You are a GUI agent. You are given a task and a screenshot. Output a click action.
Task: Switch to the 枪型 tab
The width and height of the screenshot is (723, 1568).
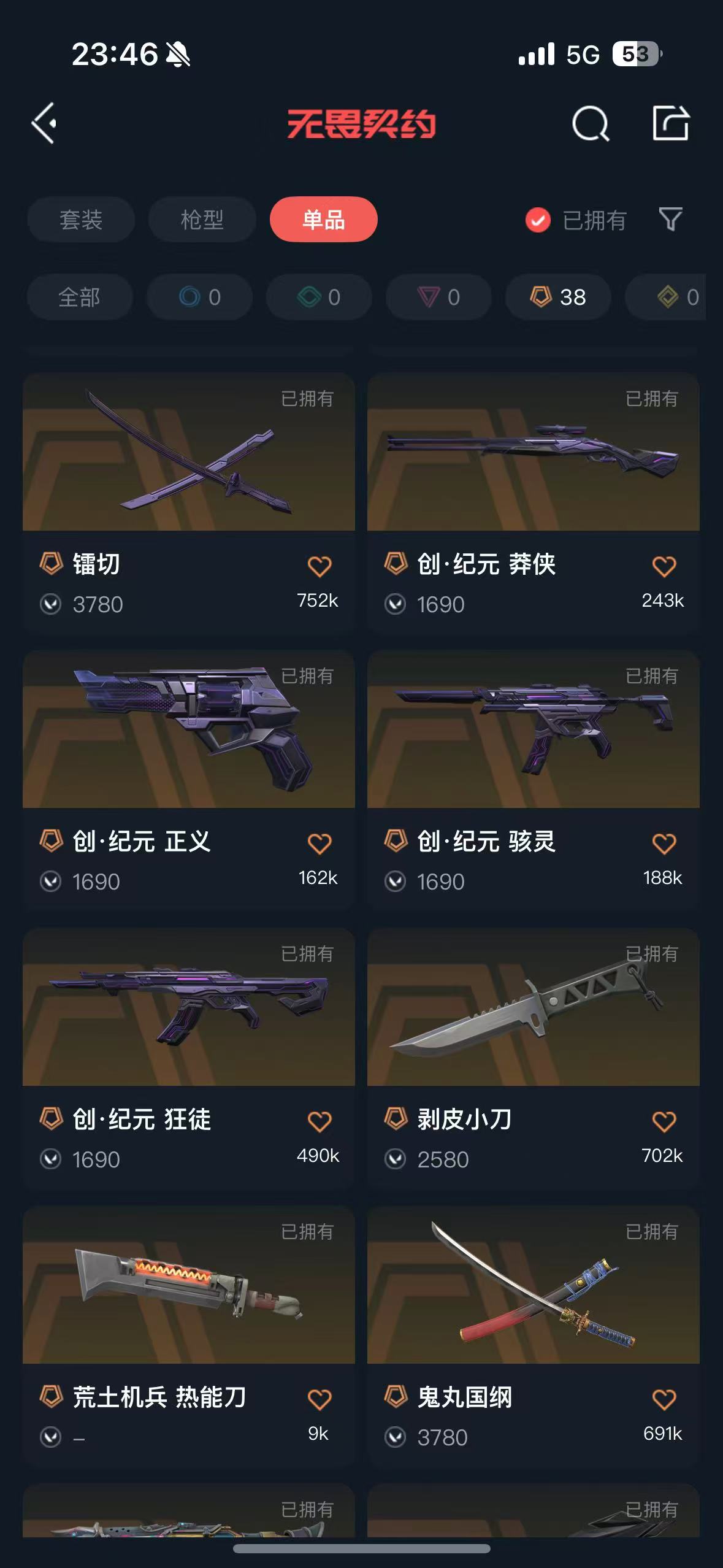202,220
